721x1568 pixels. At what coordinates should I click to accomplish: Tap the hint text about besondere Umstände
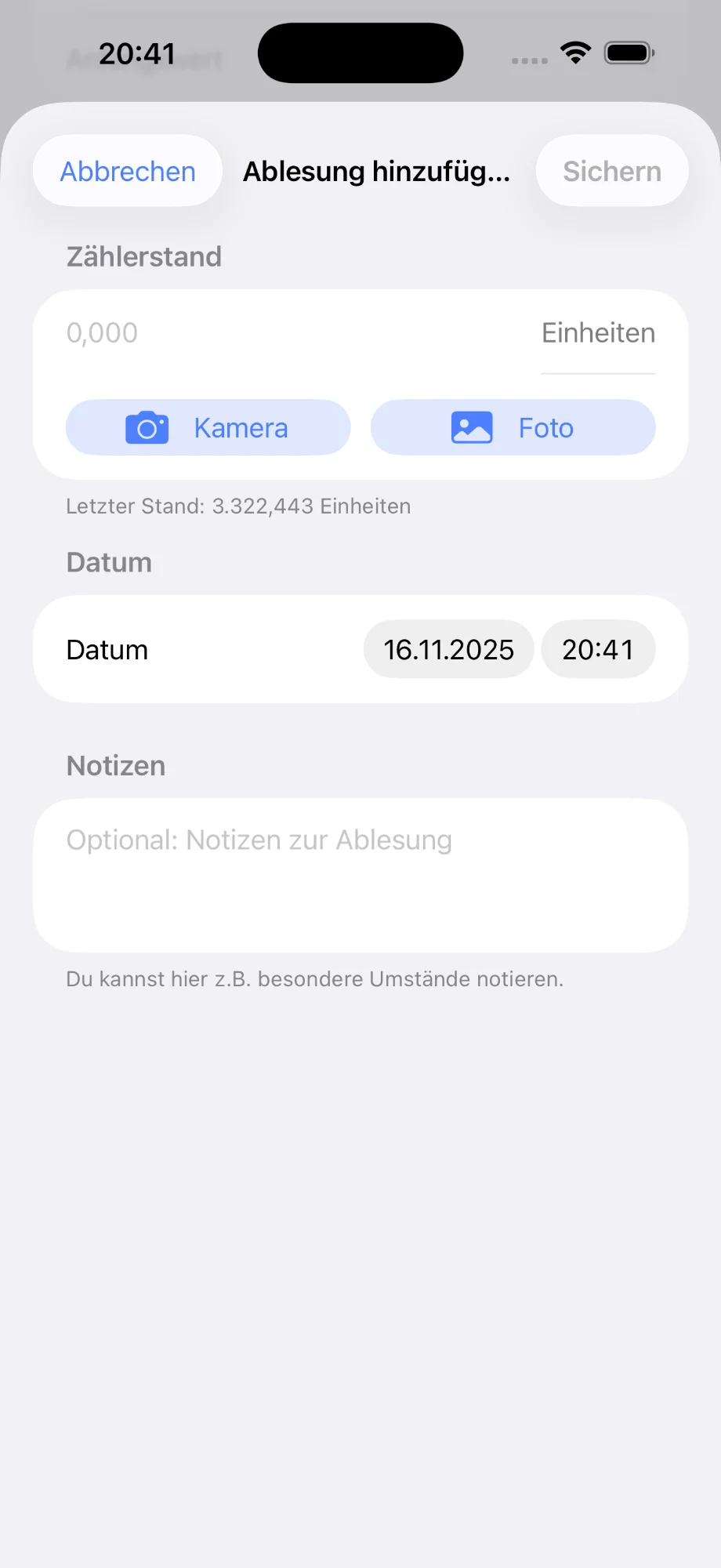[314, 978]
